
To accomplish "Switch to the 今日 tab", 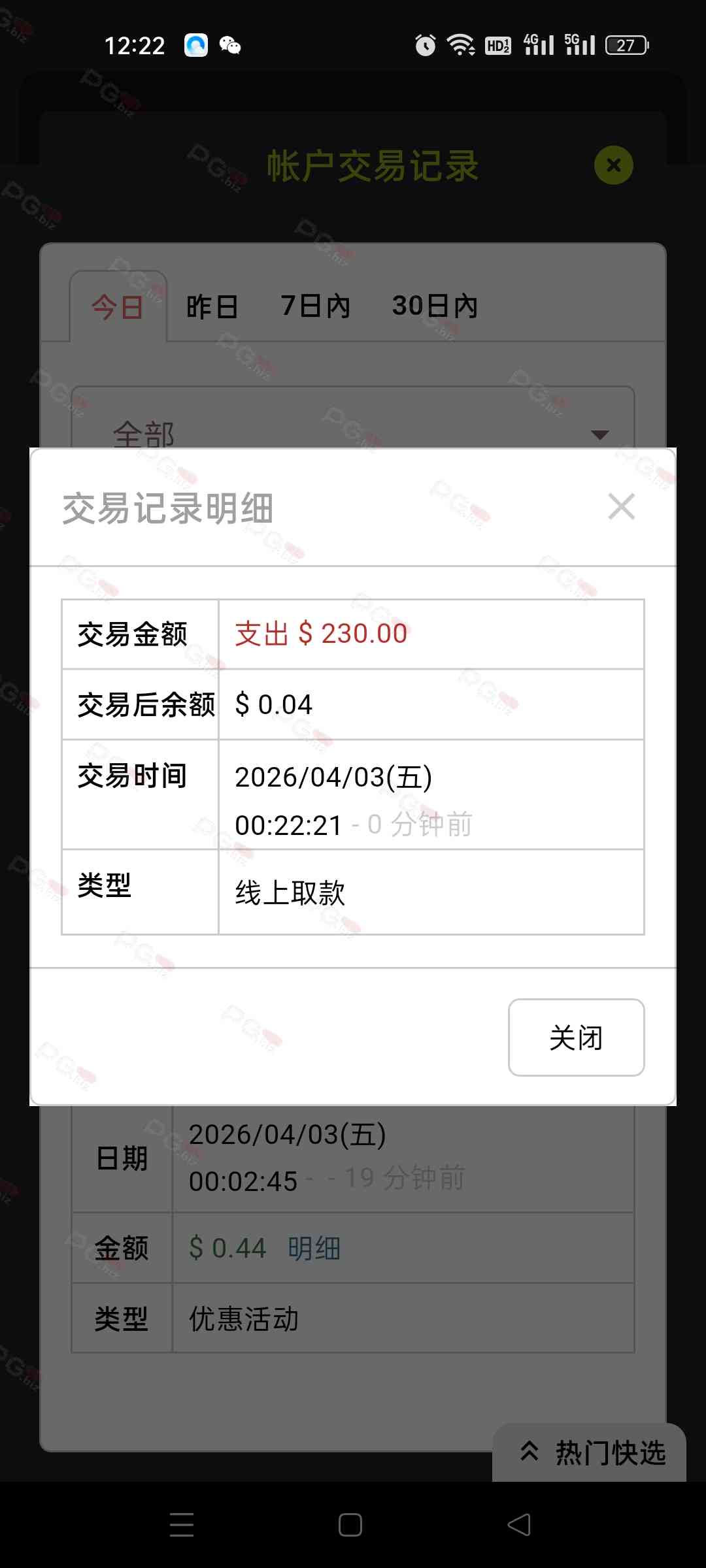I will tap(118, 306).
